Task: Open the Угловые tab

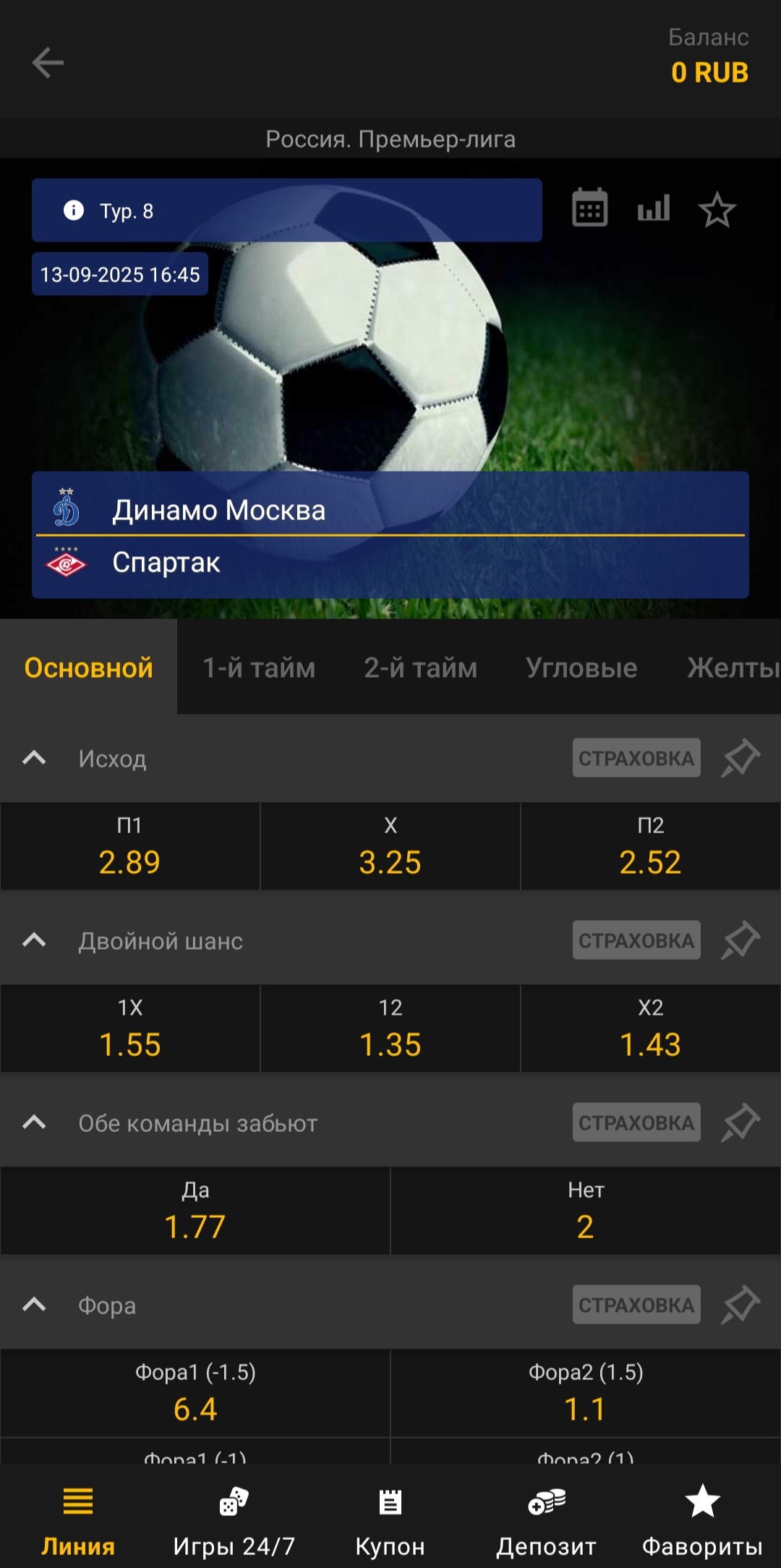Action: tap(581, 668)
